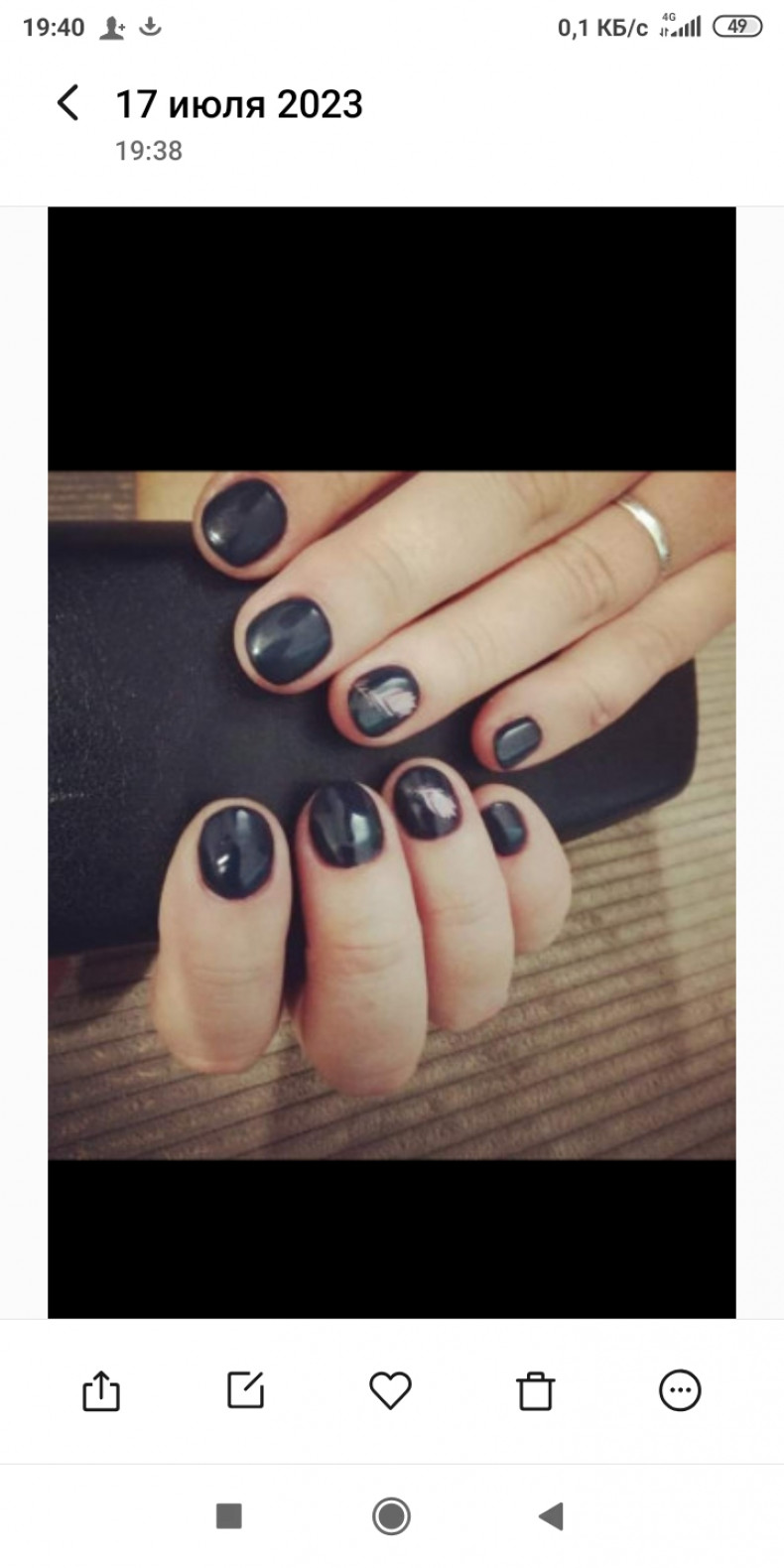The height and width of the screenshot is (1568, 784).
Task: Open recent apps via square button
Action: point(229,1515)
